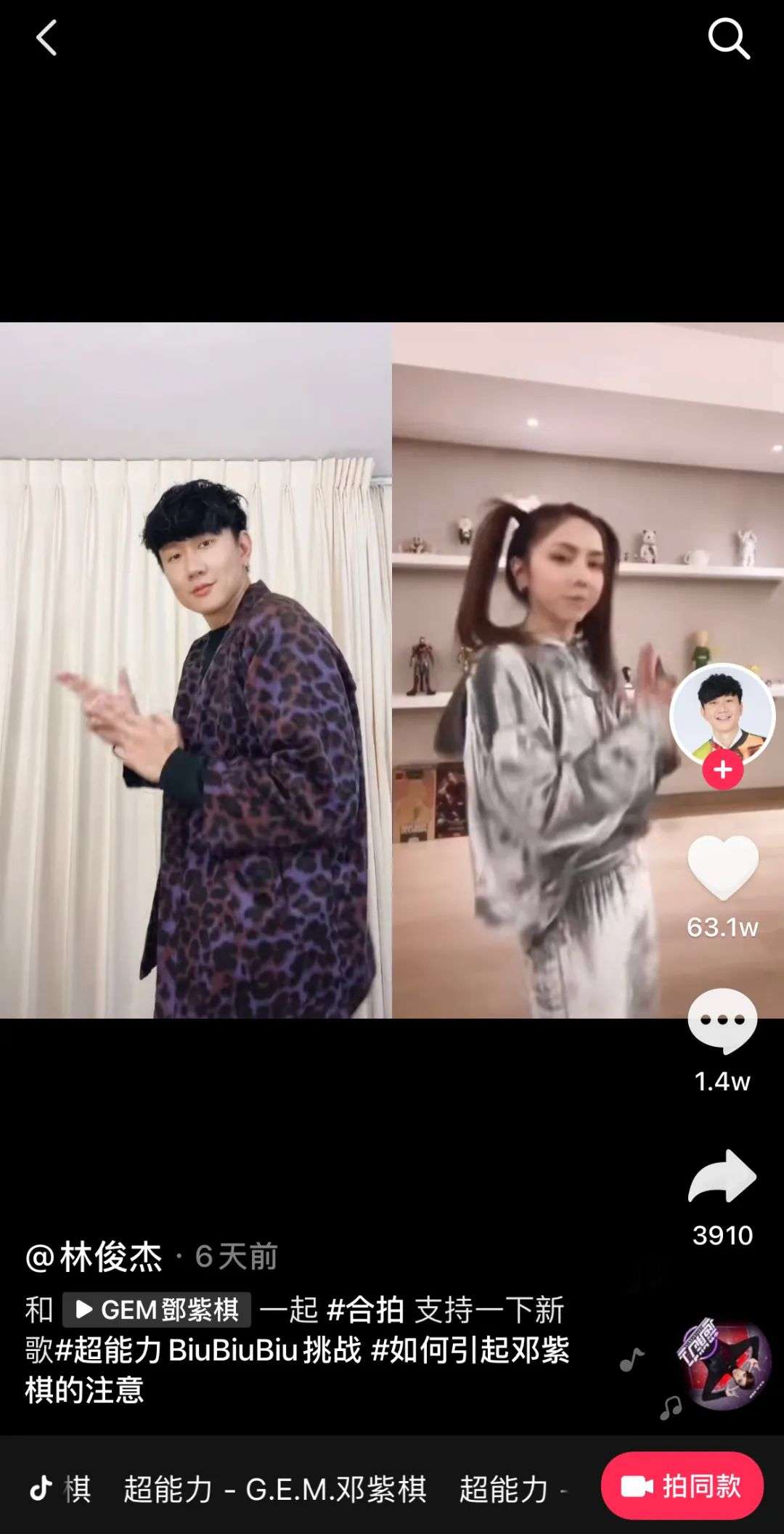The height and width of the screenshot is (1534, 784).
Task: Open the spinning music disc
Action: pos(723,1366)
